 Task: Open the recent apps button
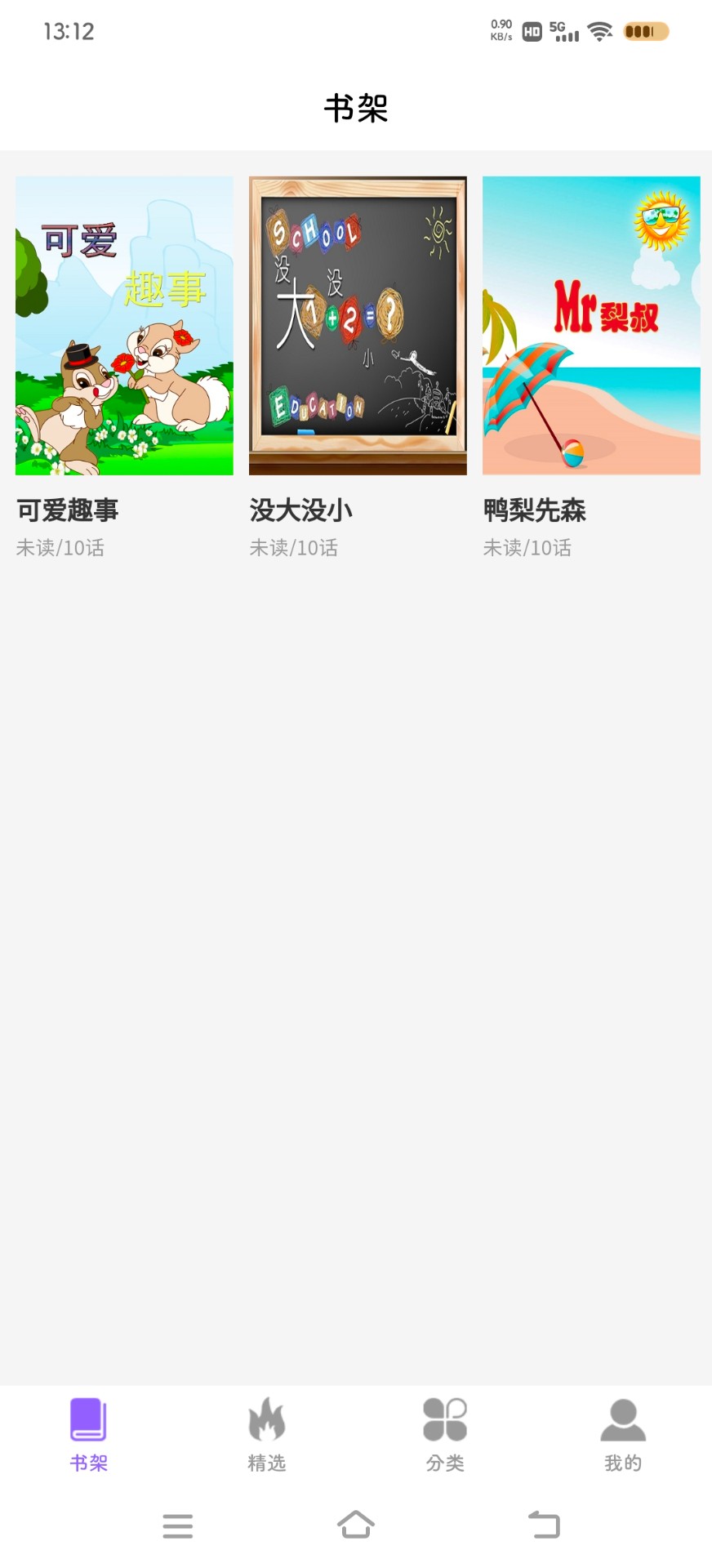[178, 1524]
